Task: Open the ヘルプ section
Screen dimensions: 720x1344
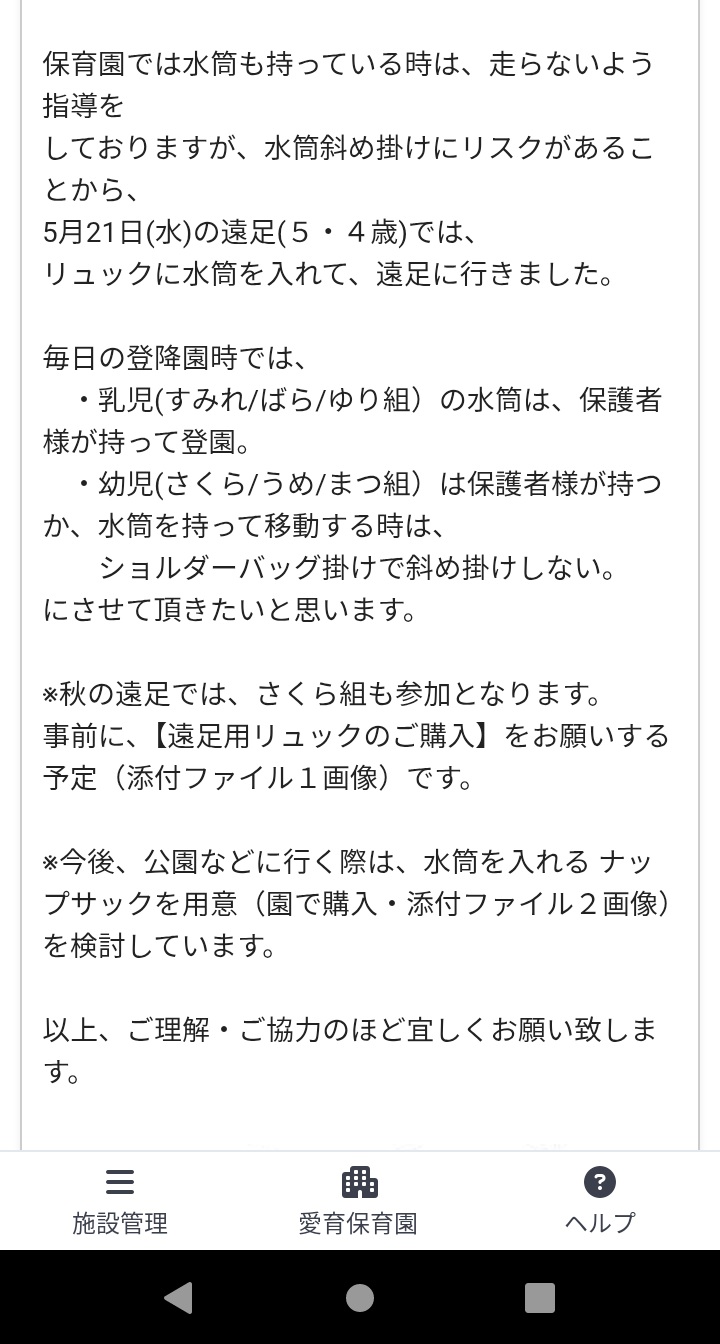Action: pos(599,1199)
